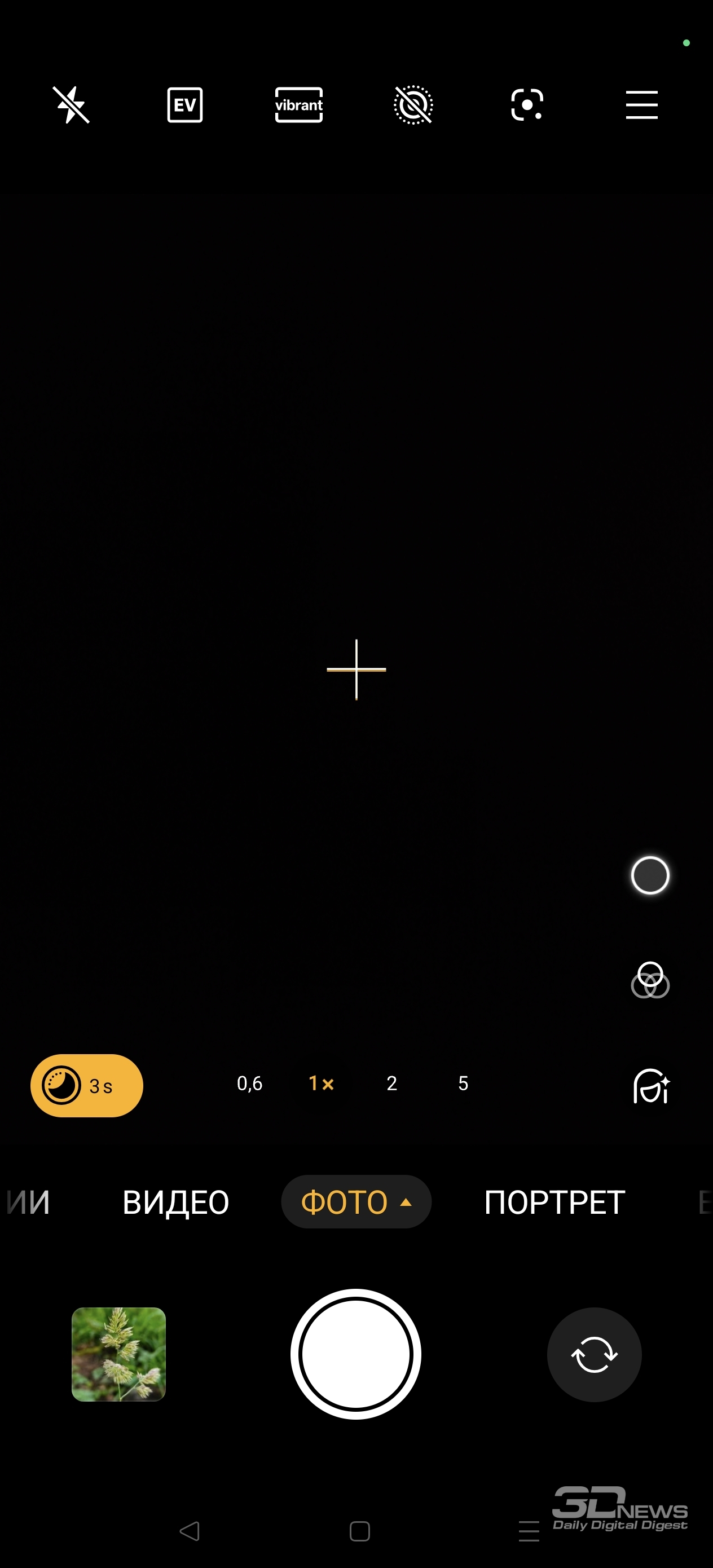Go back using the system back button
The height and width of the screenshot is (1568, 713).
tap(190, 1531)
